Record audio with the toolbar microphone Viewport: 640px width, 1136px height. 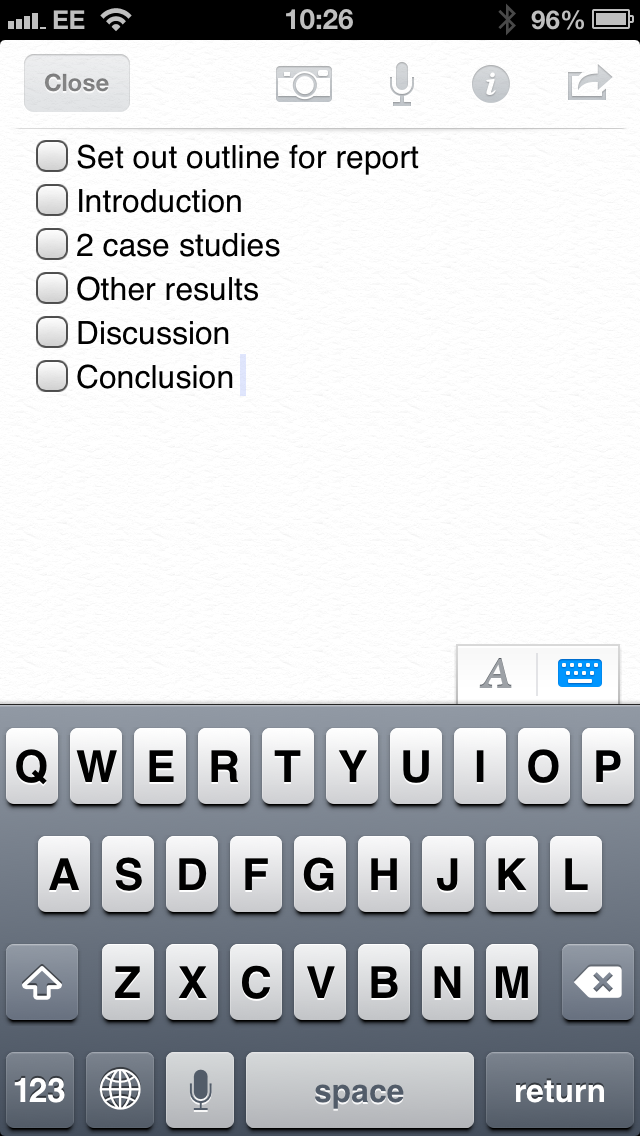coord(401,83)
